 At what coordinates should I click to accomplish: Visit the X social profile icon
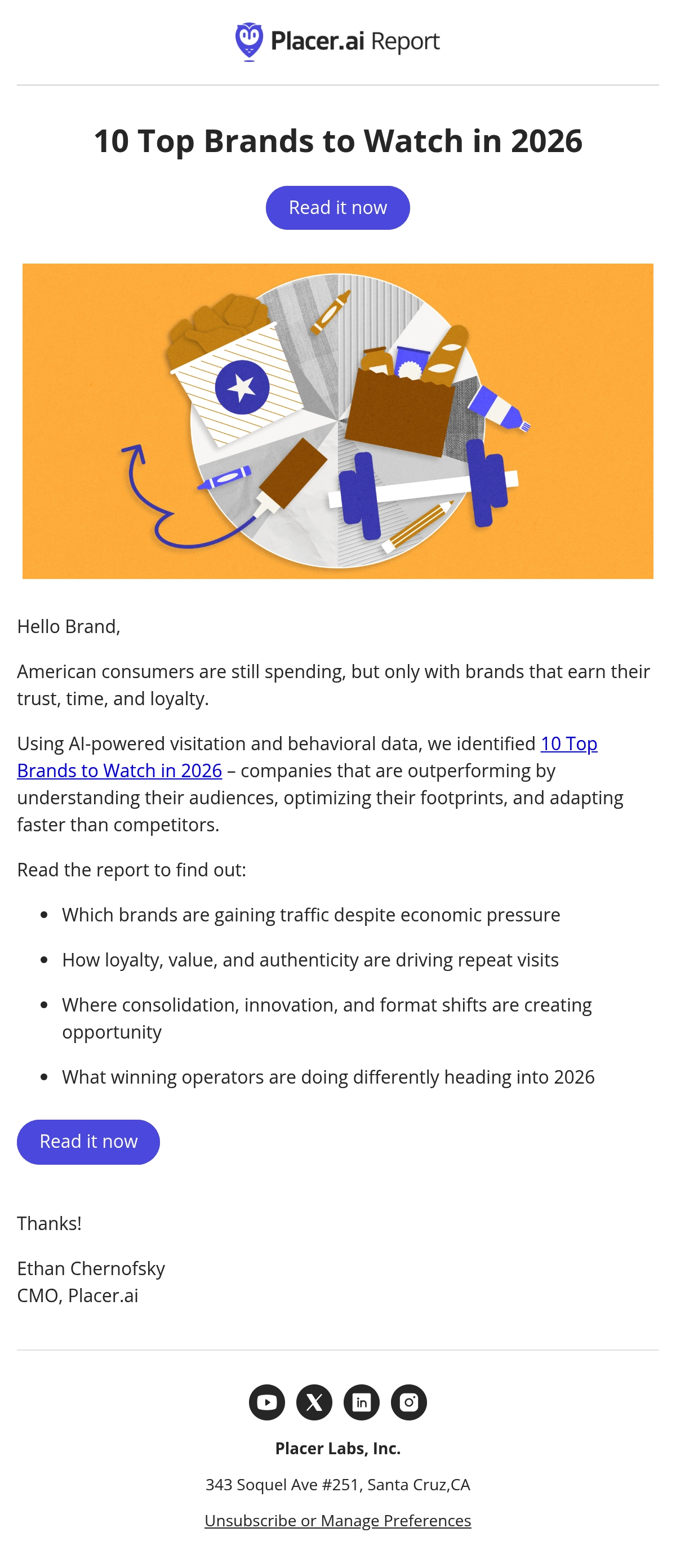coord(314,1402)
